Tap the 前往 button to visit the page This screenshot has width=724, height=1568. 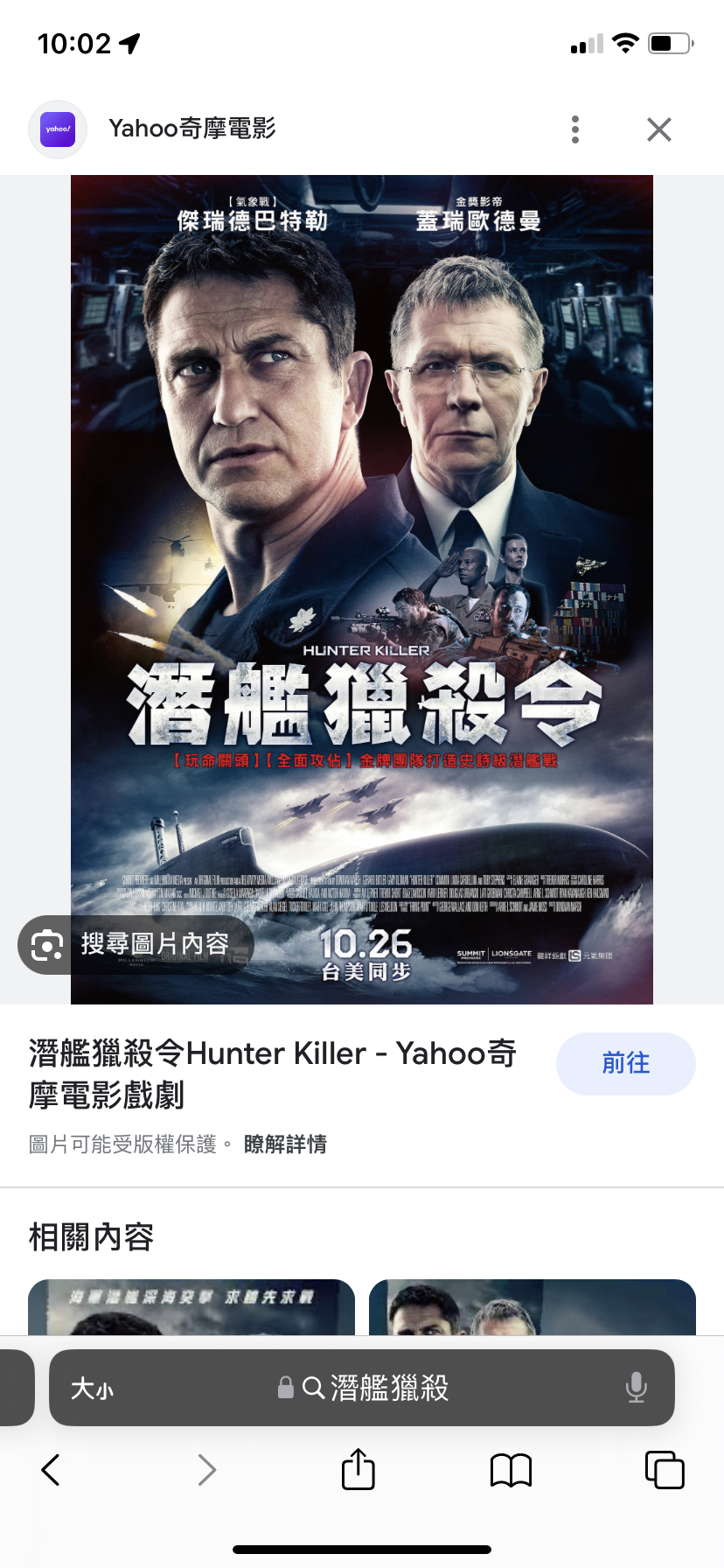(625, 1063)
